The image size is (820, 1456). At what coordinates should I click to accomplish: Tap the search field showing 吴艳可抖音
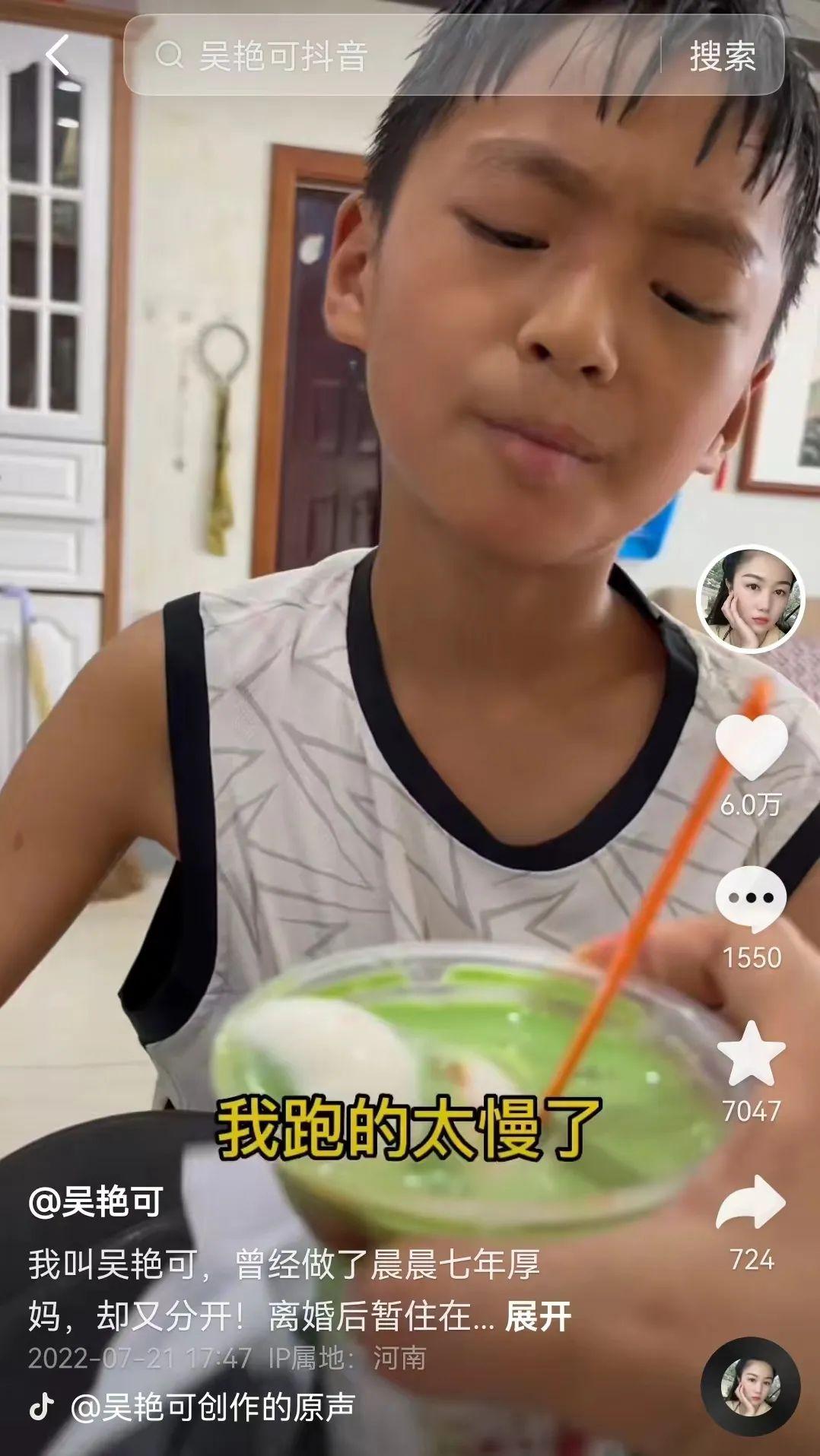pyautogui.click(x=396, y=56)
